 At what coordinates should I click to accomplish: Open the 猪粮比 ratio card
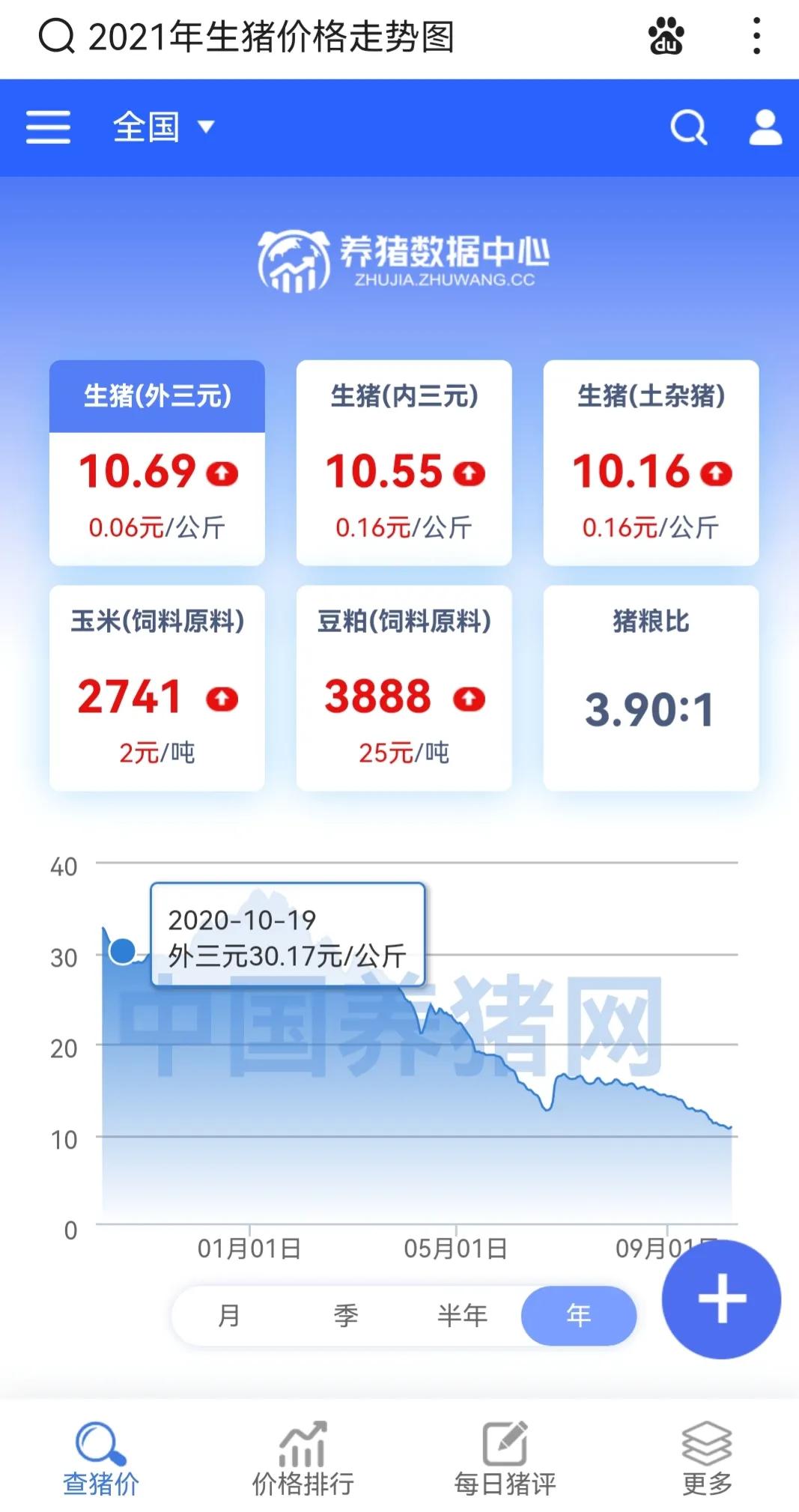pos(651,687)
